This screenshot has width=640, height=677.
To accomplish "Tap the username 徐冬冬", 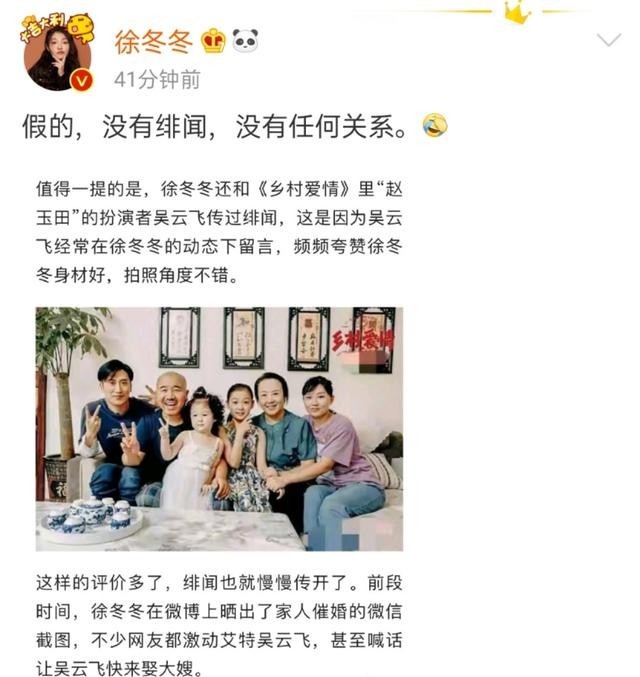I will click(x=151, y=40).
